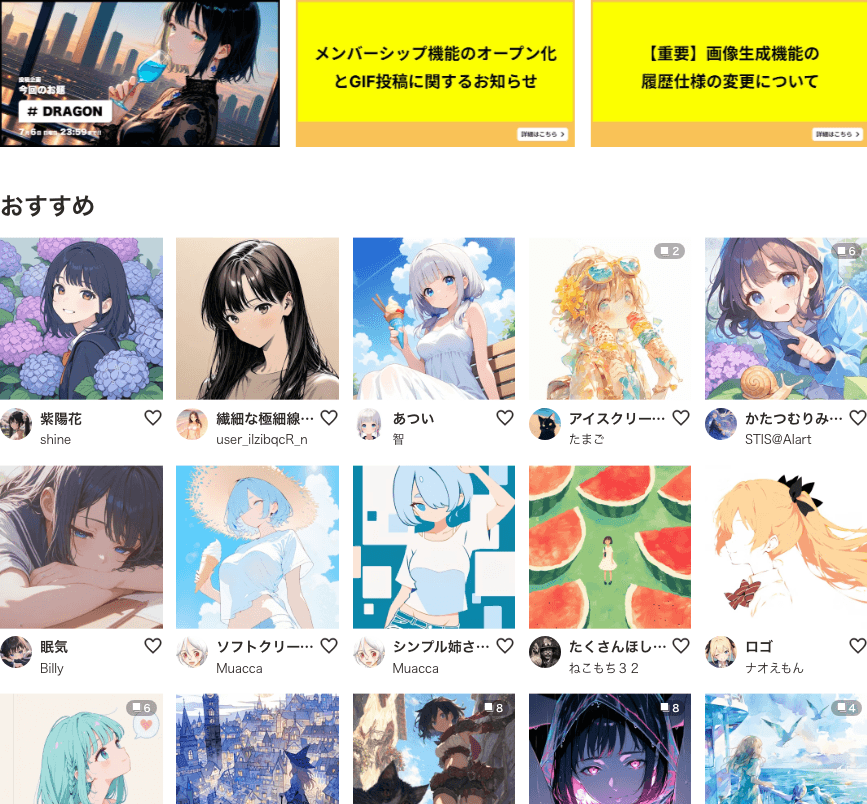The width and height of the screenshot is (867, 804).
Task: Like the アイスクリー… artwork by たまご
Action: (681, 418)
